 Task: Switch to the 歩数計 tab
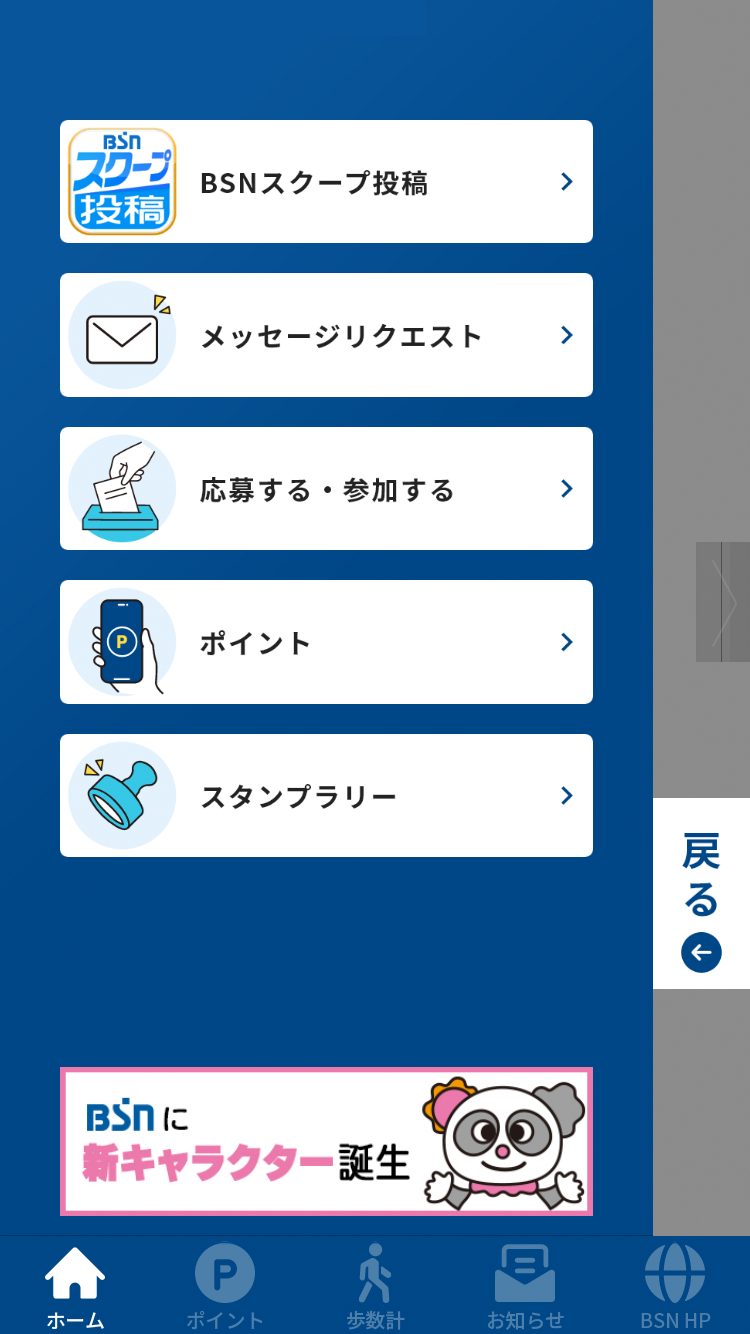click(375, 1287)
